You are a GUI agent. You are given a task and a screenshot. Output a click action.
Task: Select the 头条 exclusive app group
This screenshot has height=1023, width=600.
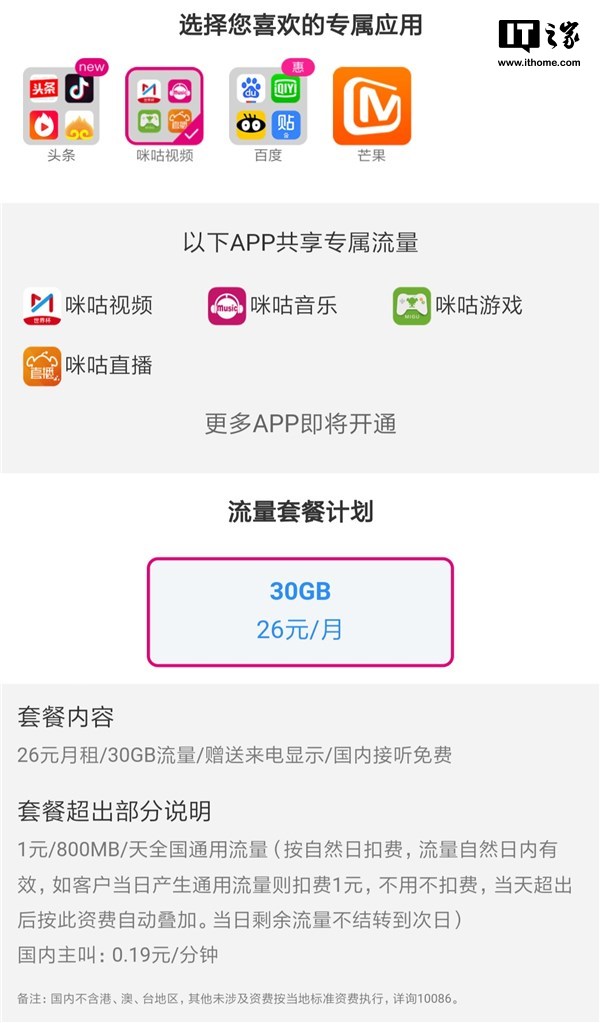pyautogui.click(x=62, y=107)
